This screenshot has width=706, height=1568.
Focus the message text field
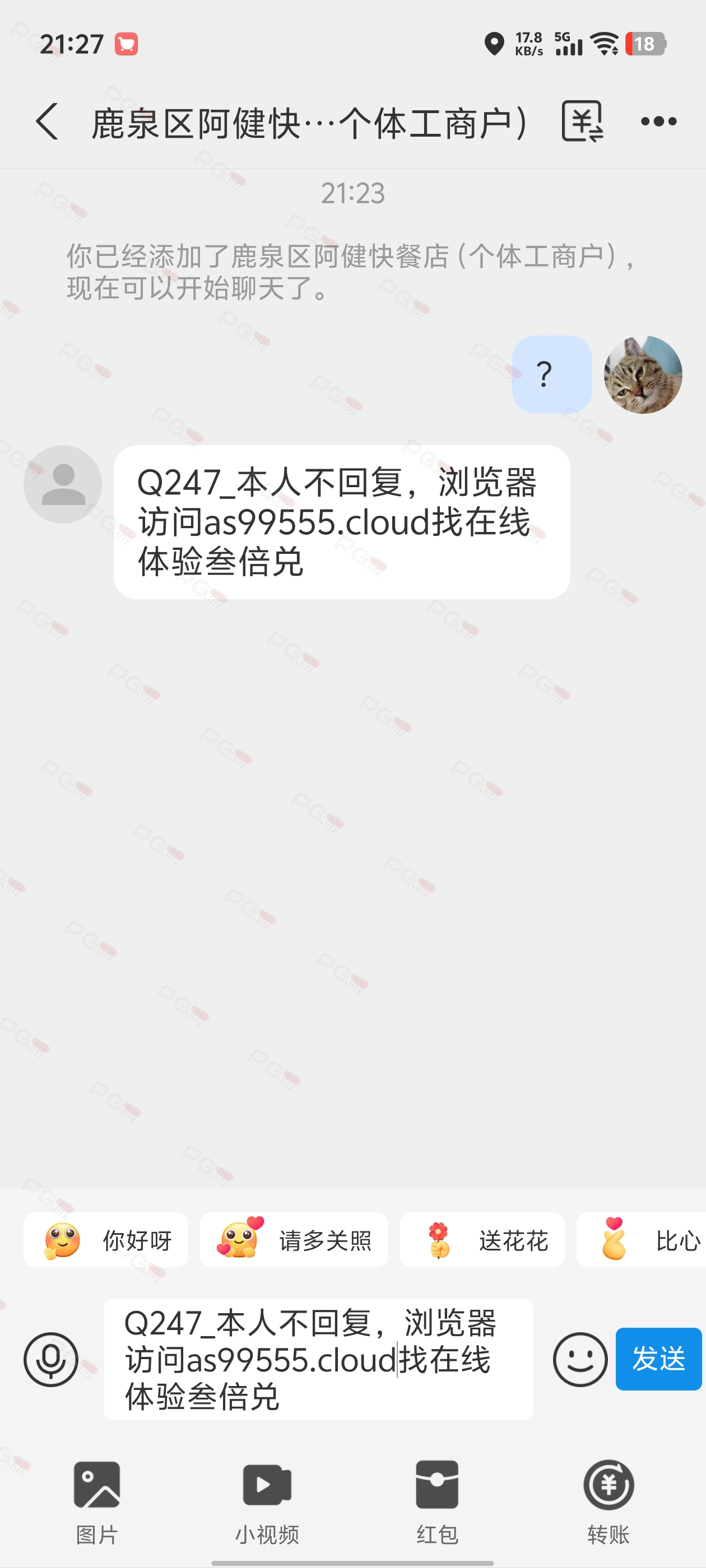[319, 1359]
